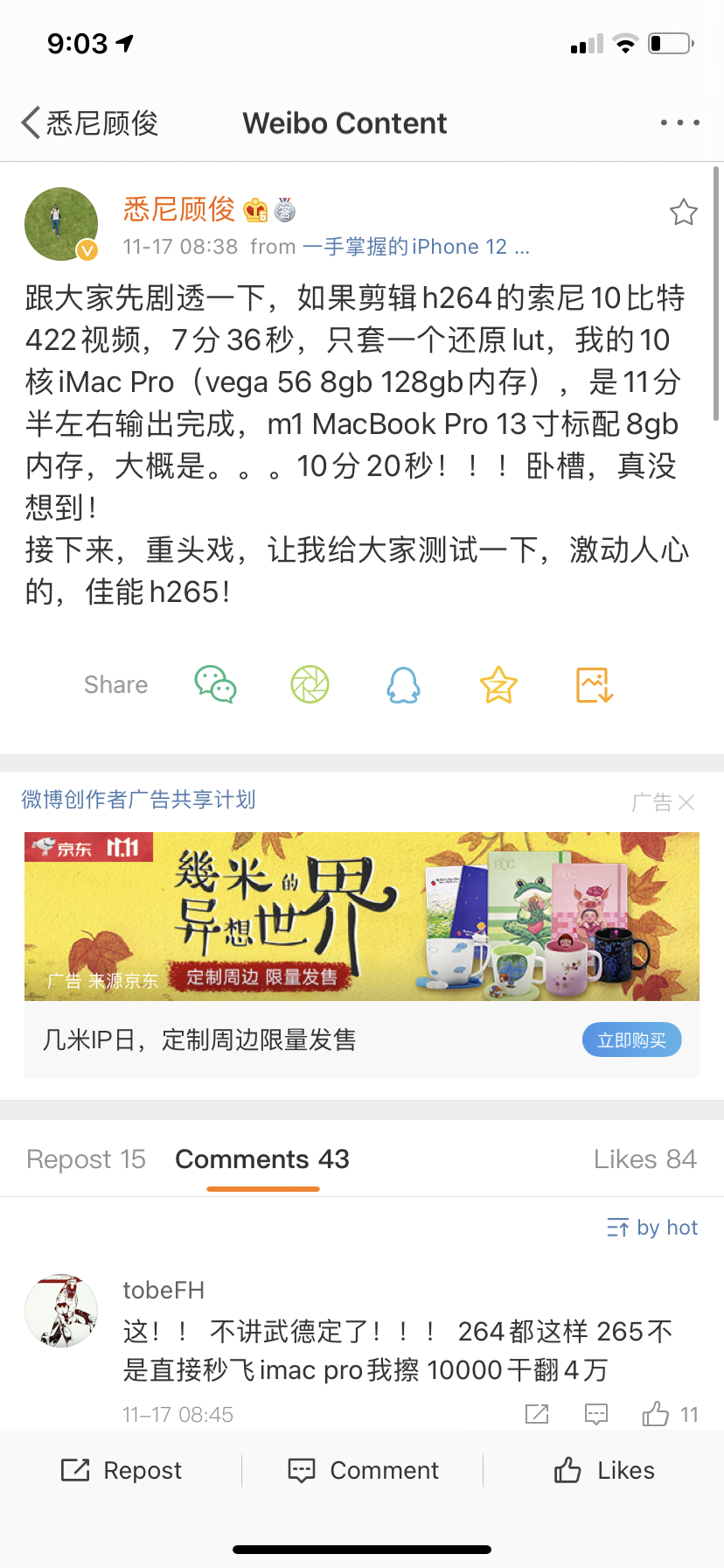Tap Comment in the bottom bar
This screenshot has width=724, height=1568.
pos(363,1470)
